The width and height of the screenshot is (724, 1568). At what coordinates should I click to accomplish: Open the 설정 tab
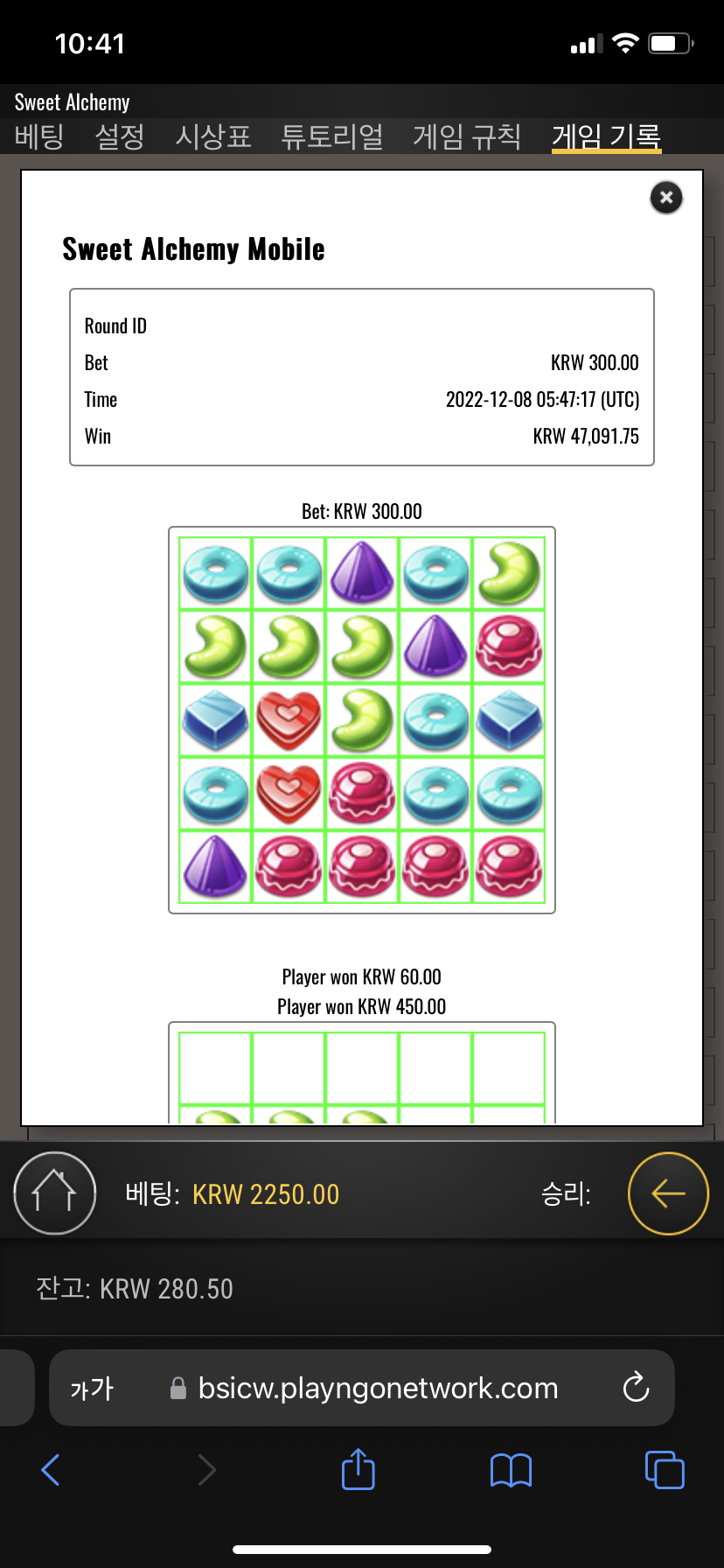(120, 136)
